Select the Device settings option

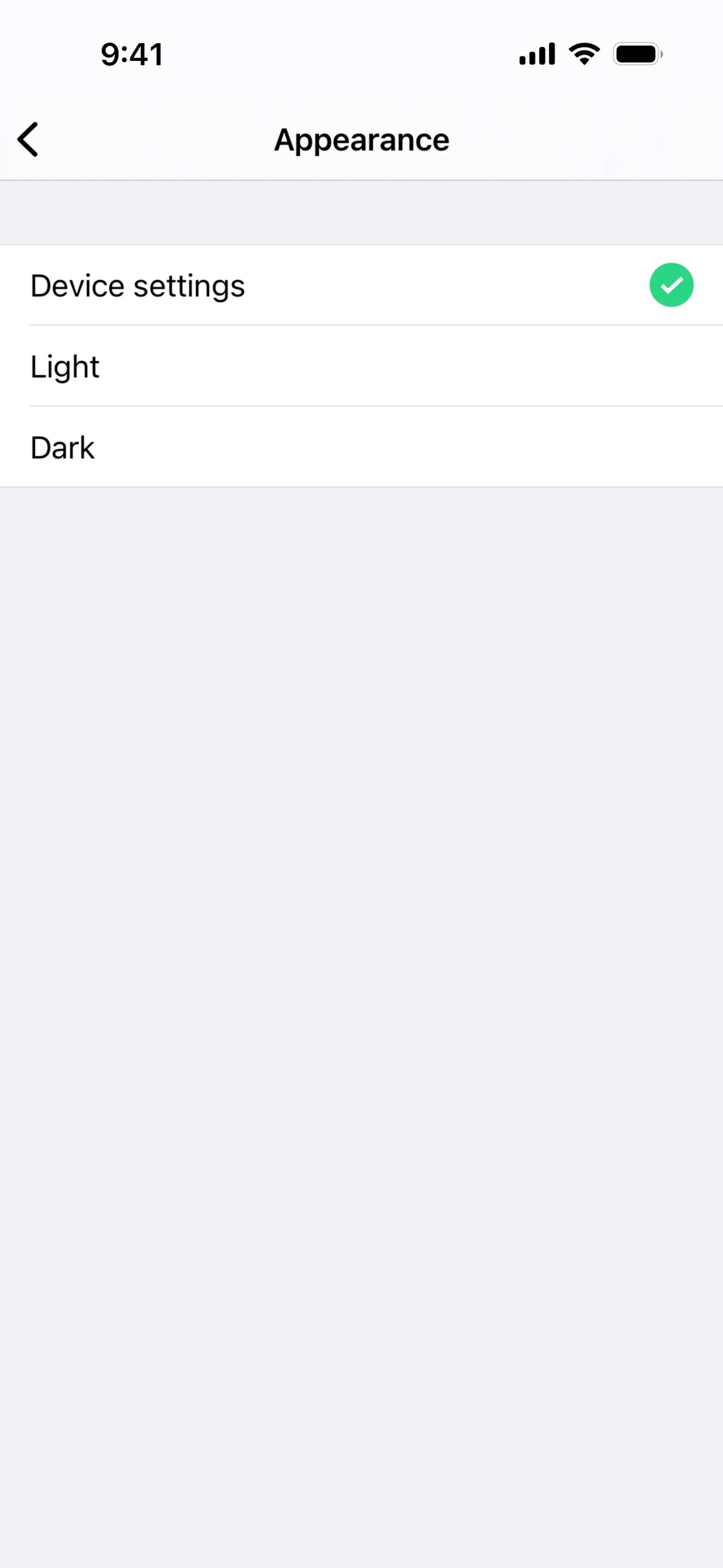pyautogui.click(x=361, y=286)
